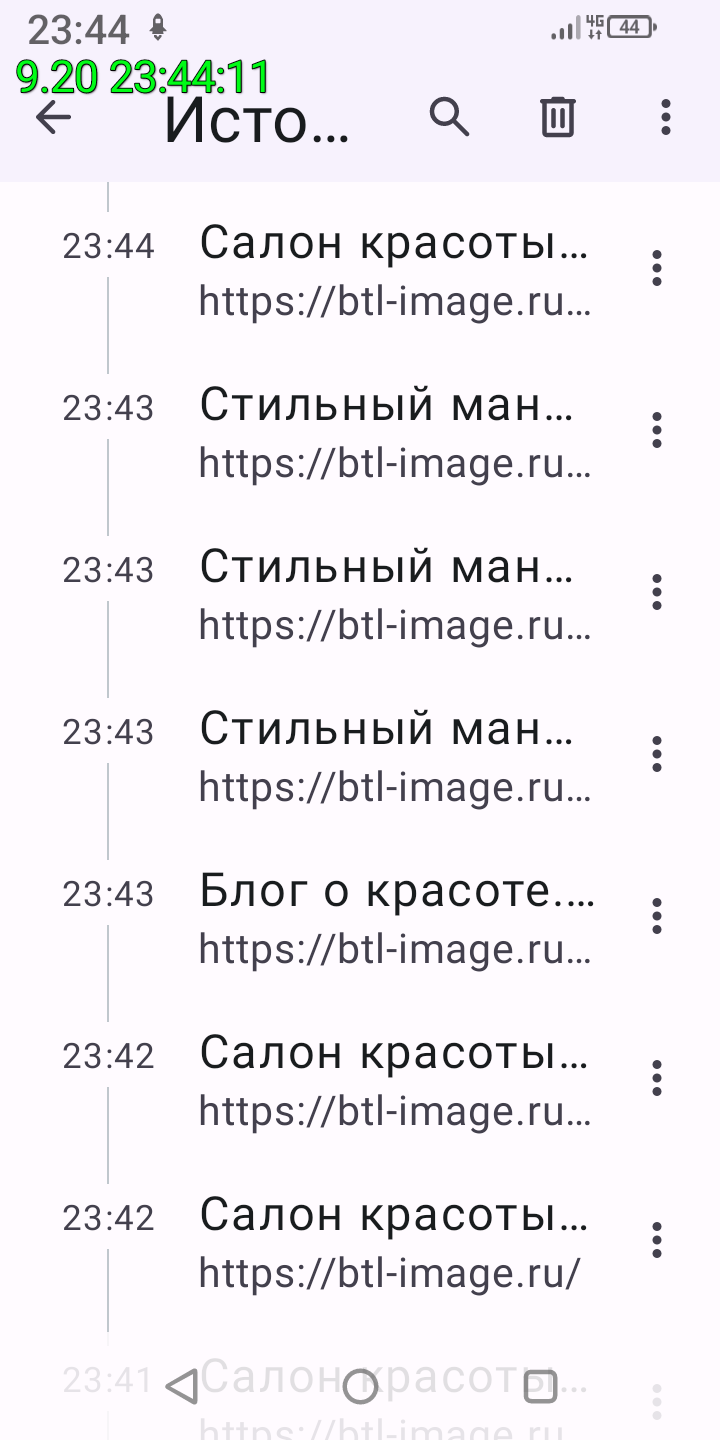720x1440 pixels.
Task: Tap the system home button
Action: click(x=360, y=1386)
